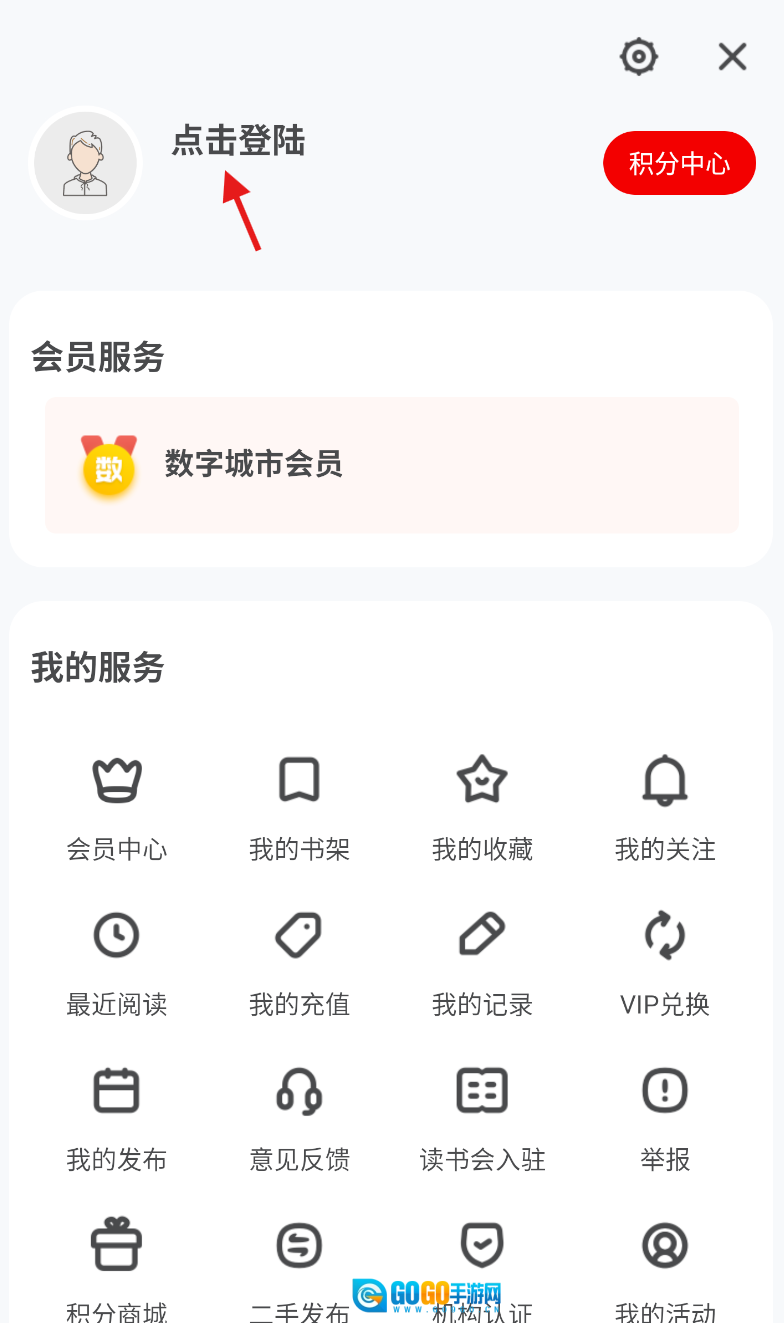784x1323 pixels.
Task: View 我的记录
Action: (x=482, y=960)
